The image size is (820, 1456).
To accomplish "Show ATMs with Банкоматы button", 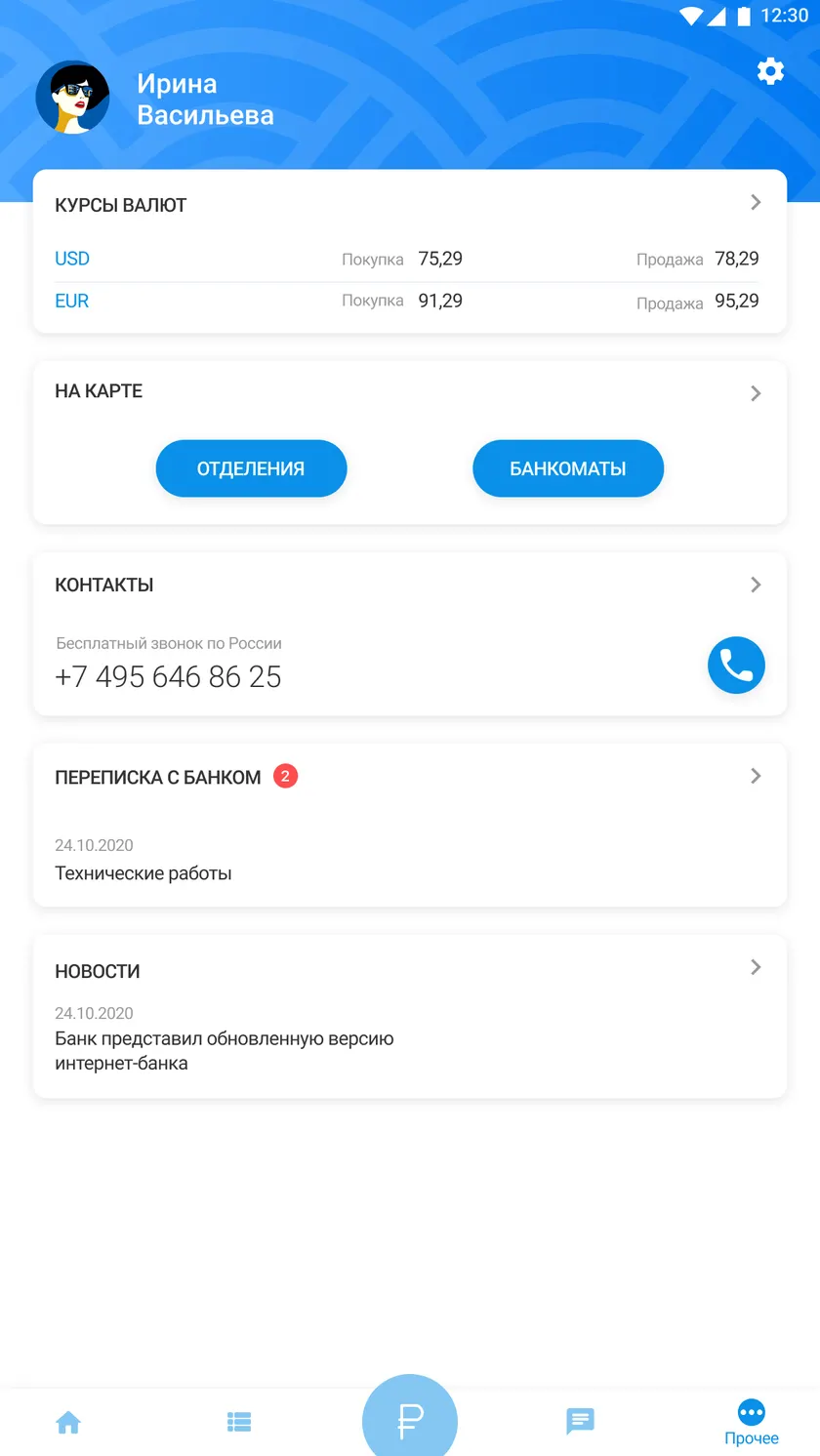I will 568,468.
